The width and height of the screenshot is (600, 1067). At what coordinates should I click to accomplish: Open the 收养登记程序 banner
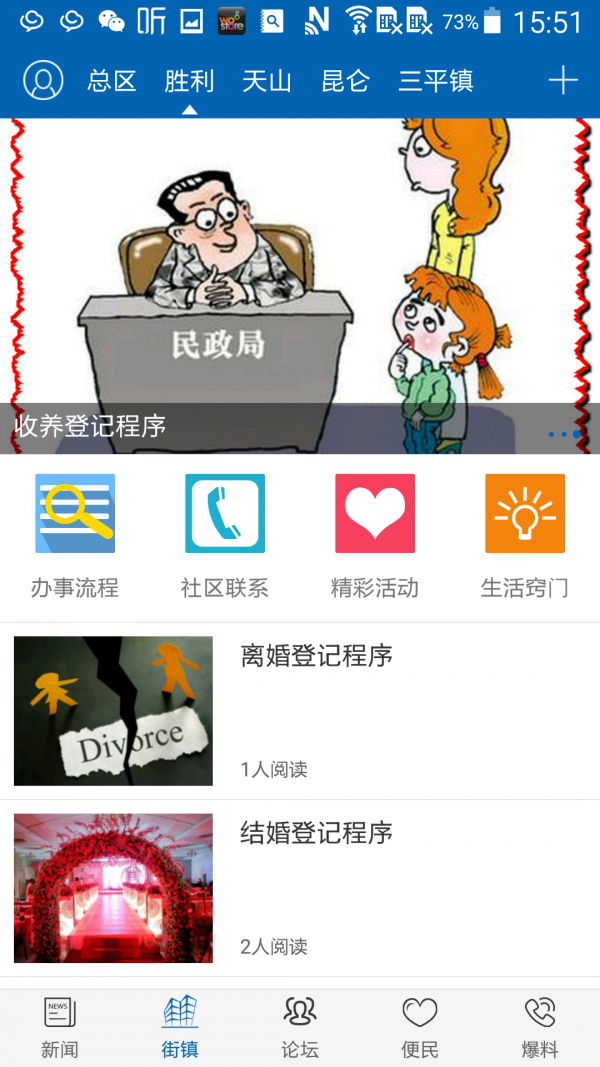pos(300,286)
